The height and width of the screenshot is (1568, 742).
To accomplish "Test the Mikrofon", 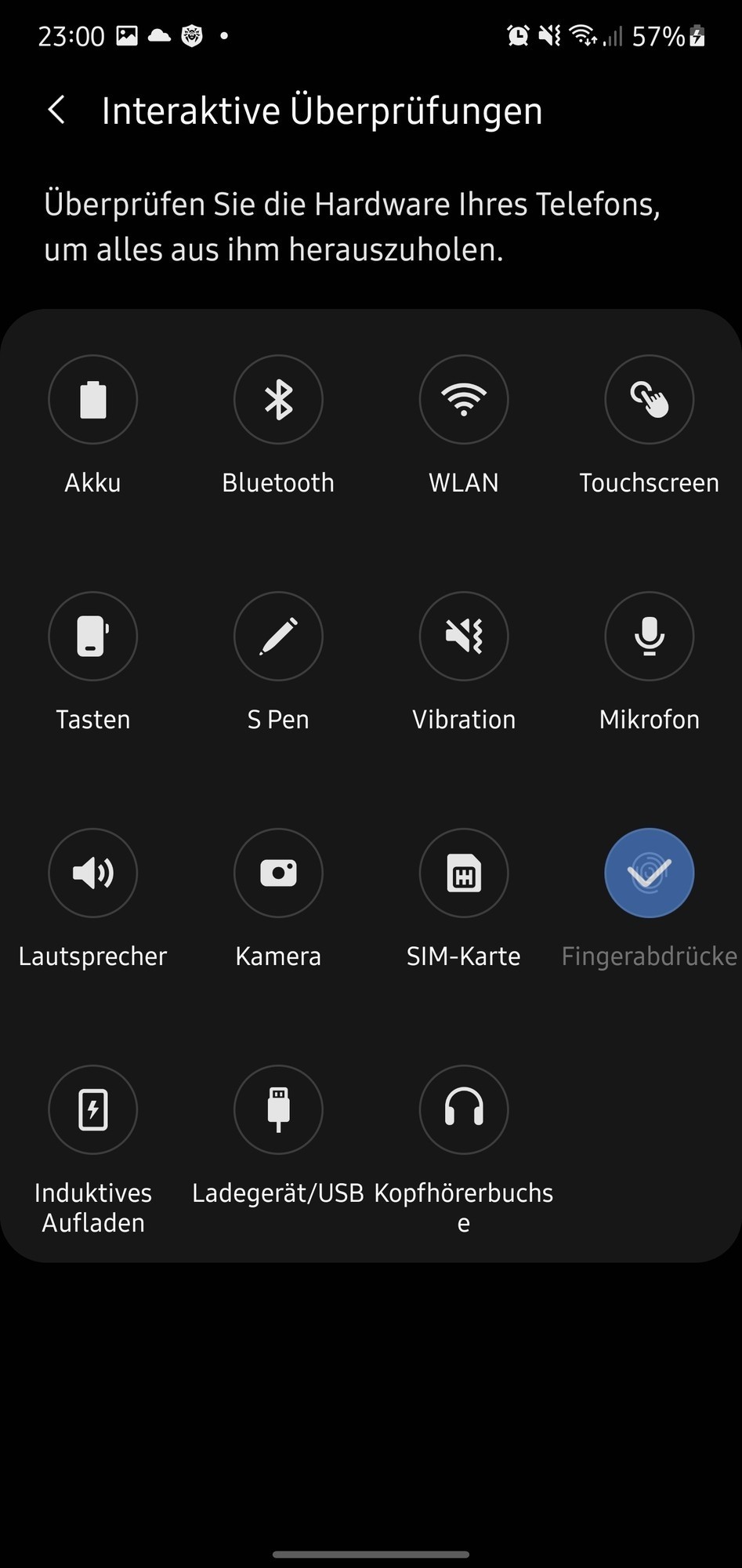I will (x=649, y=637).
